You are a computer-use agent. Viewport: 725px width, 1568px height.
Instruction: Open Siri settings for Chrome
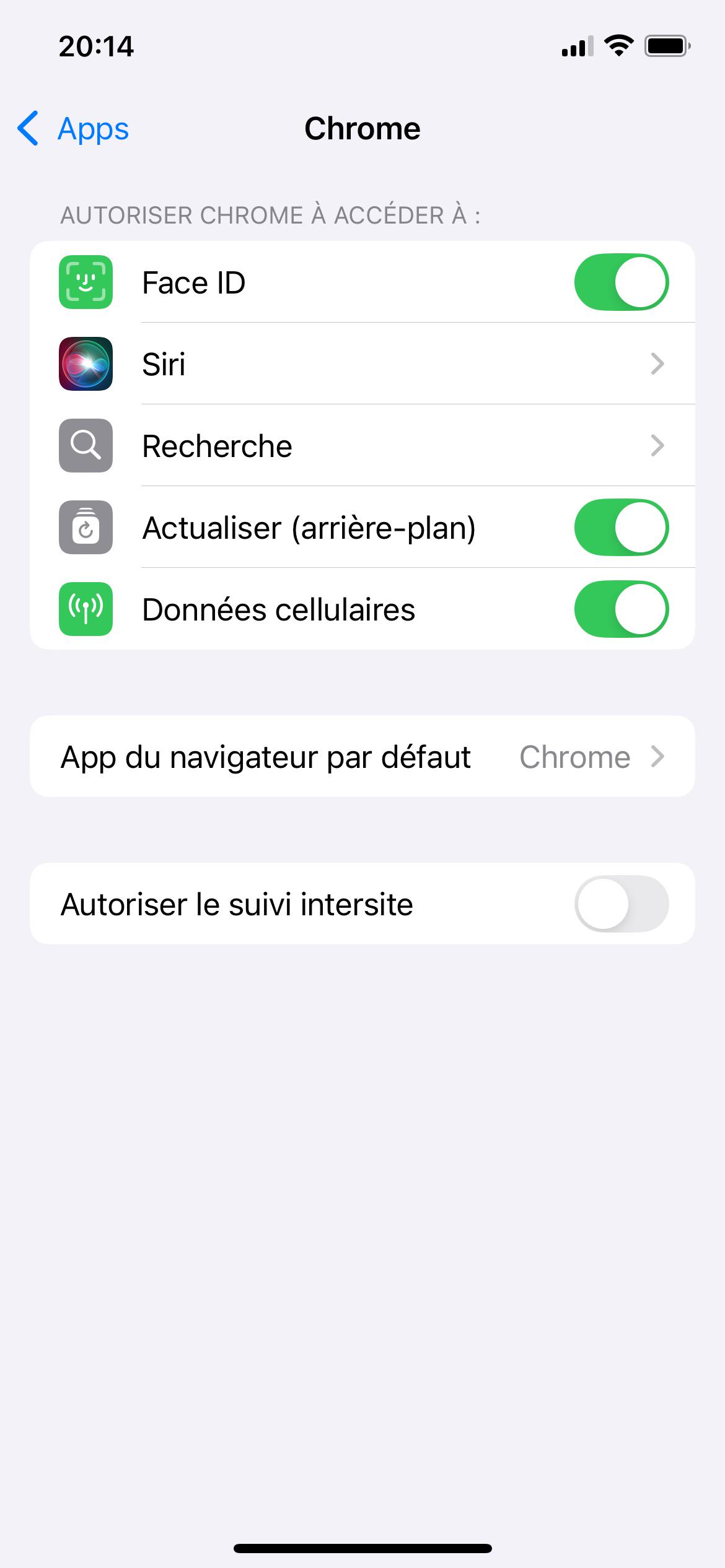pyautogui.click(x=362, y=364)
